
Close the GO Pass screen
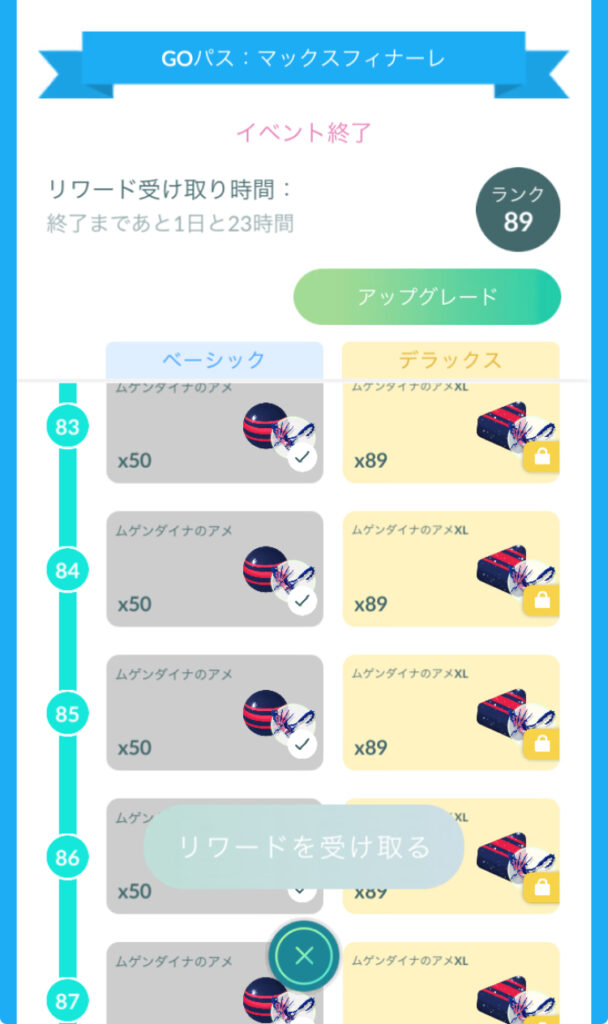pos(304,955)
